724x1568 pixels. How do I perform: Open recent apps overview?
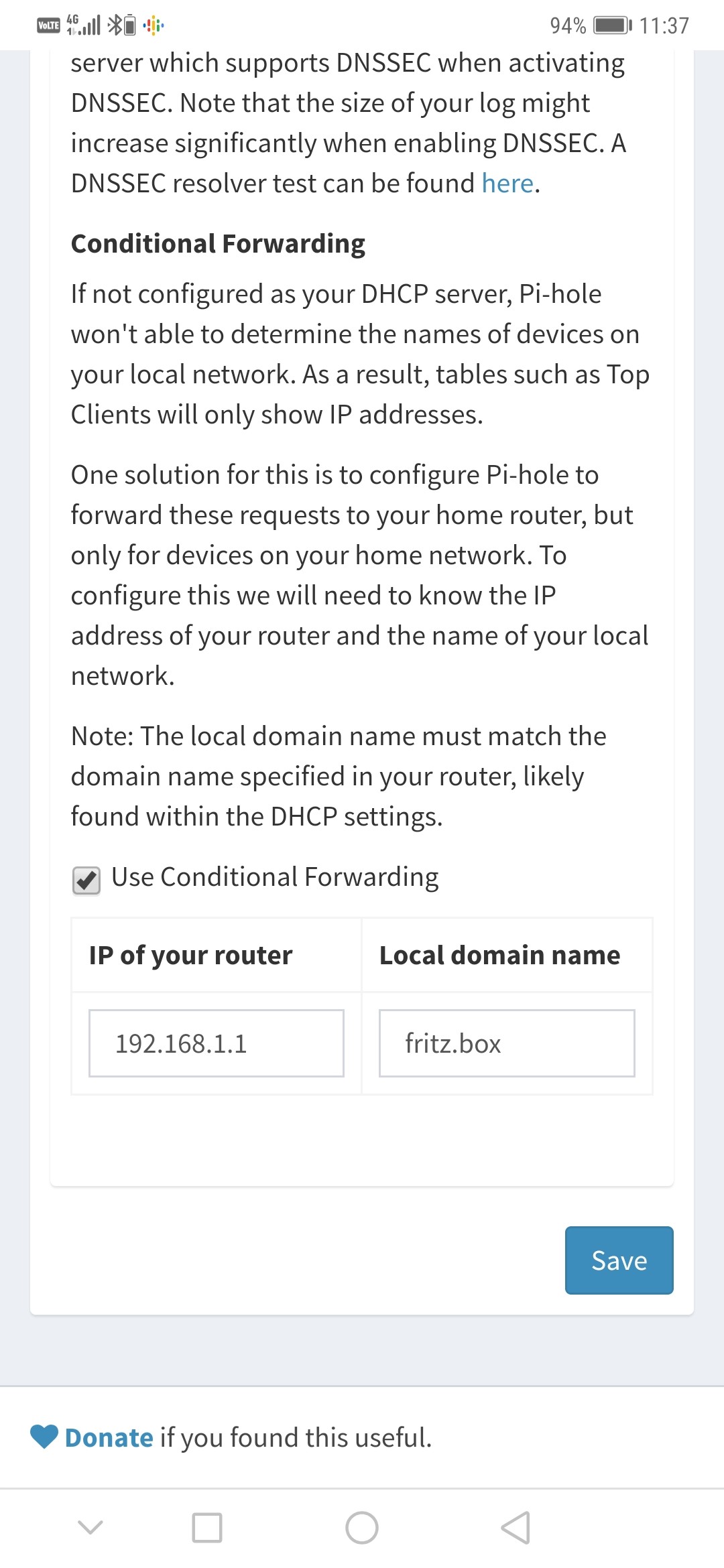click(x=207, y=1528)
